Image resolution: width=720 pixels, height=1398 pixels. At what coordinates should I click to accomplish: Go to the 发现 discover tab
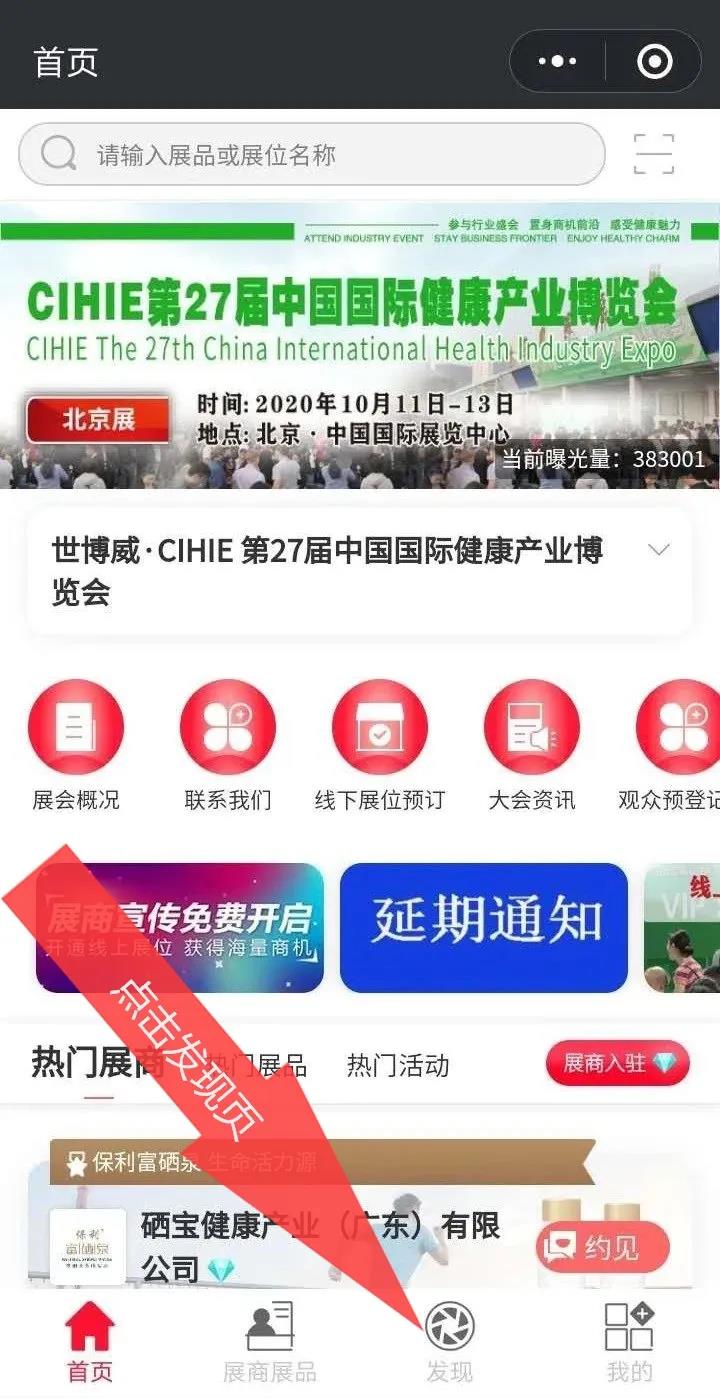(449, 1342)
